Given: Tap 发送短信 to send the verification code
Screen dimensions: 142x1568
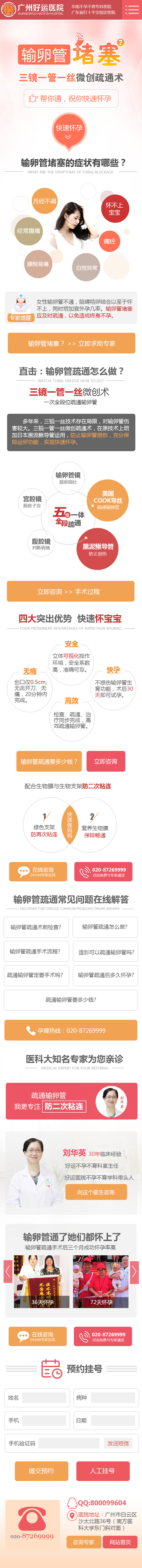Looking at the screenshot, I should 118,1443.
